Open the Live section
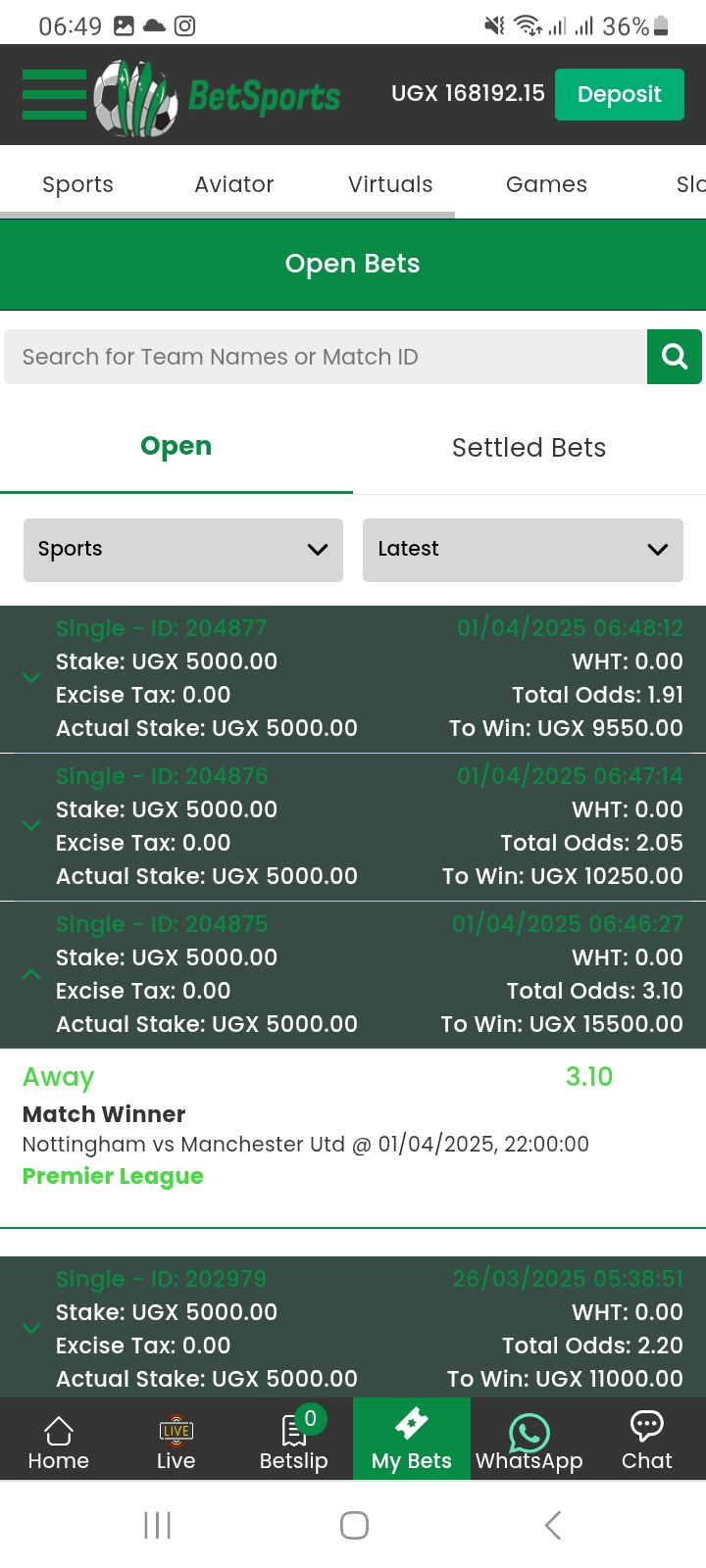Viewport: 706px width, 1568px height. [176, 1441]
